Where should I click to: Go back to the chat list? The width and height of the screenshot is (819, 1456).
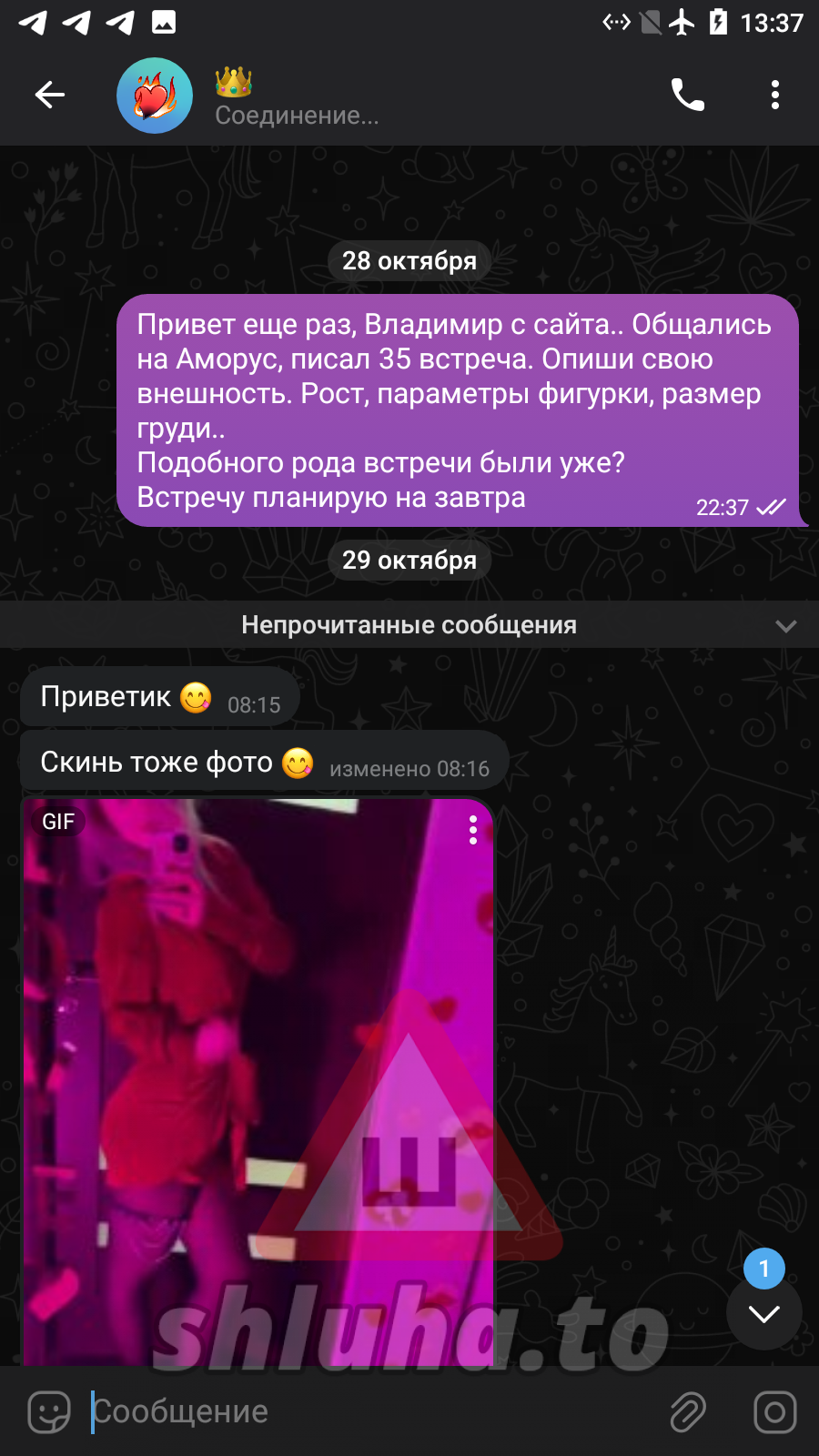[50, 95]
